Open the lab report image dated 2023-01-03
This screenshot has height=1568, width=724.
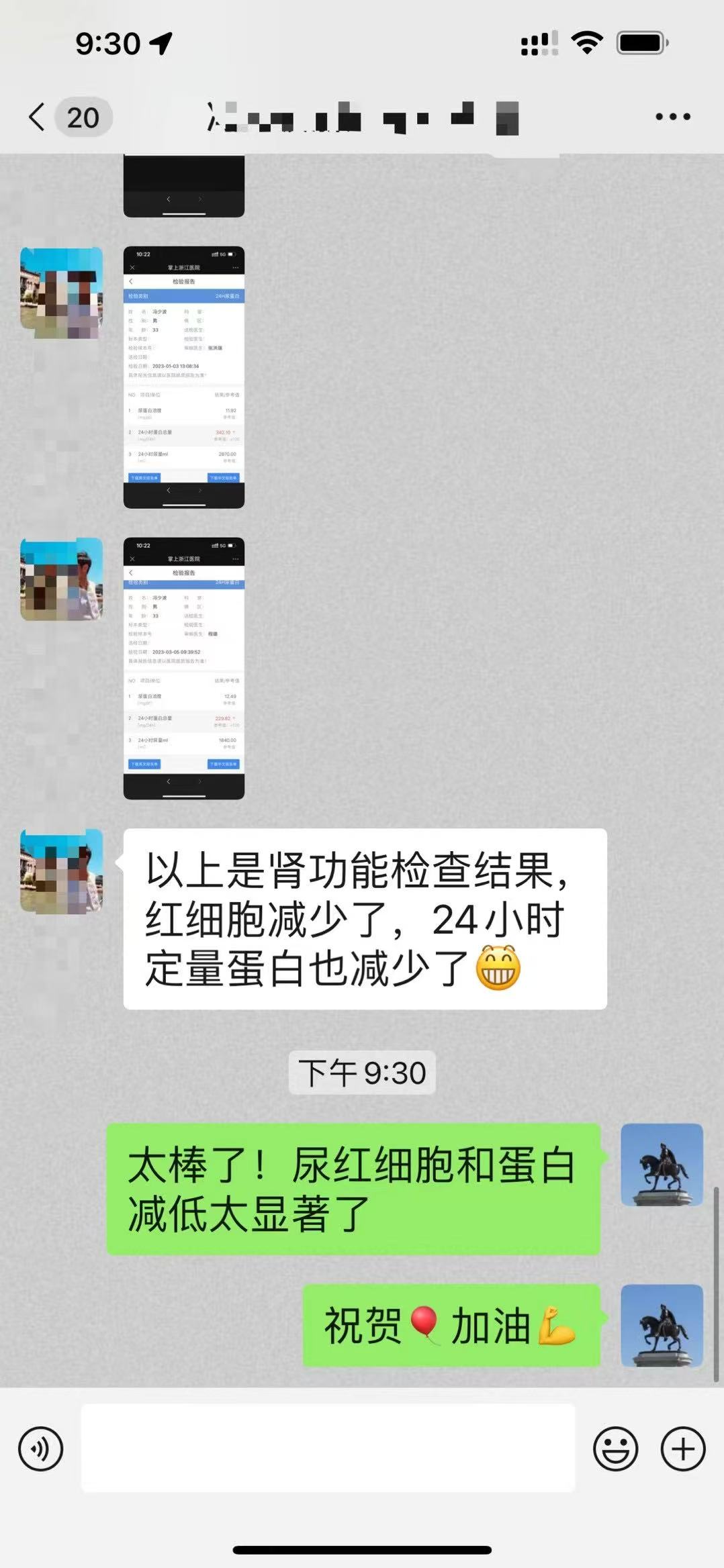[183, 377]
